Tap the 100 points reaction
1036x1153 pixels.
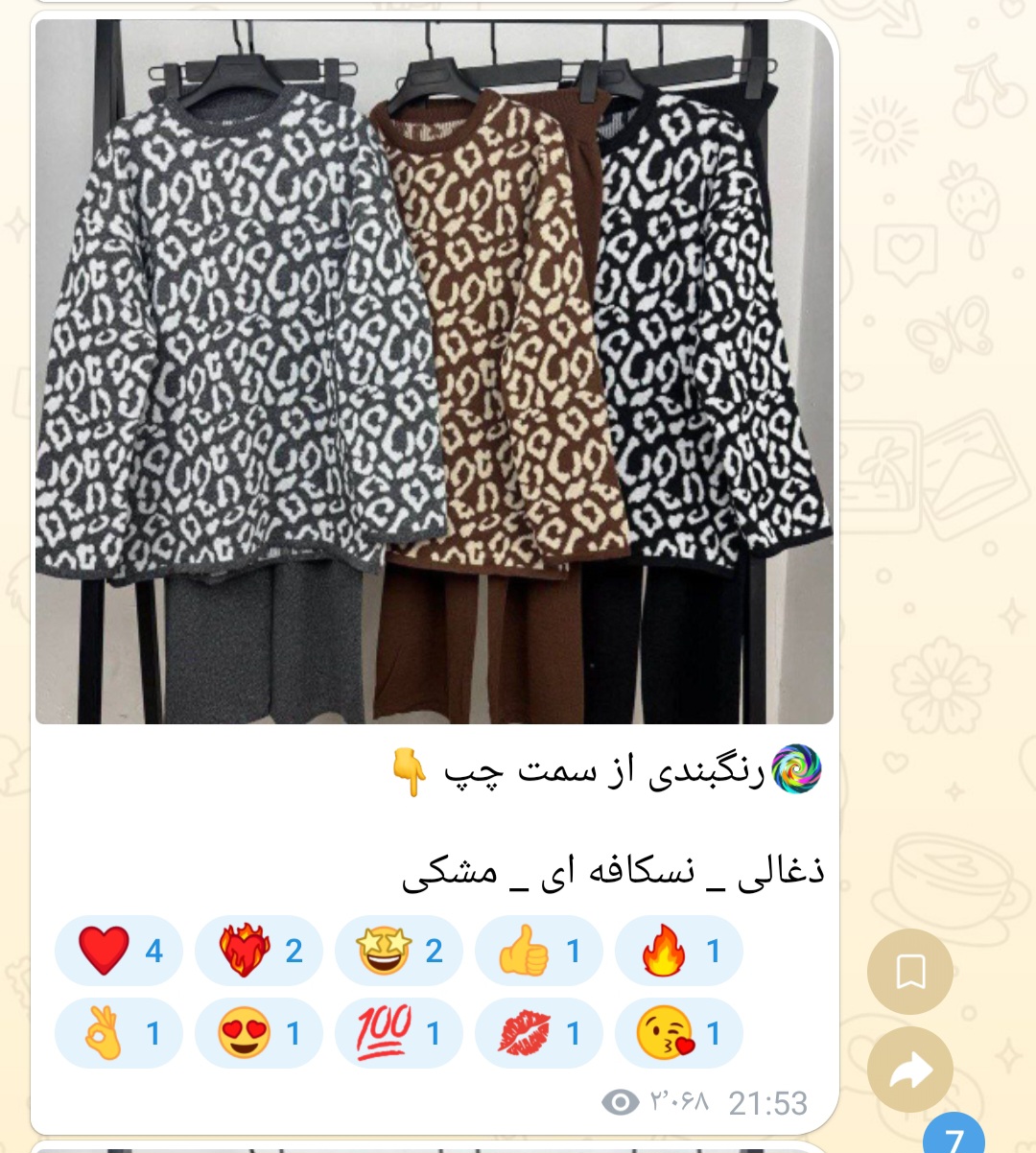click(x=399, y=1033)
